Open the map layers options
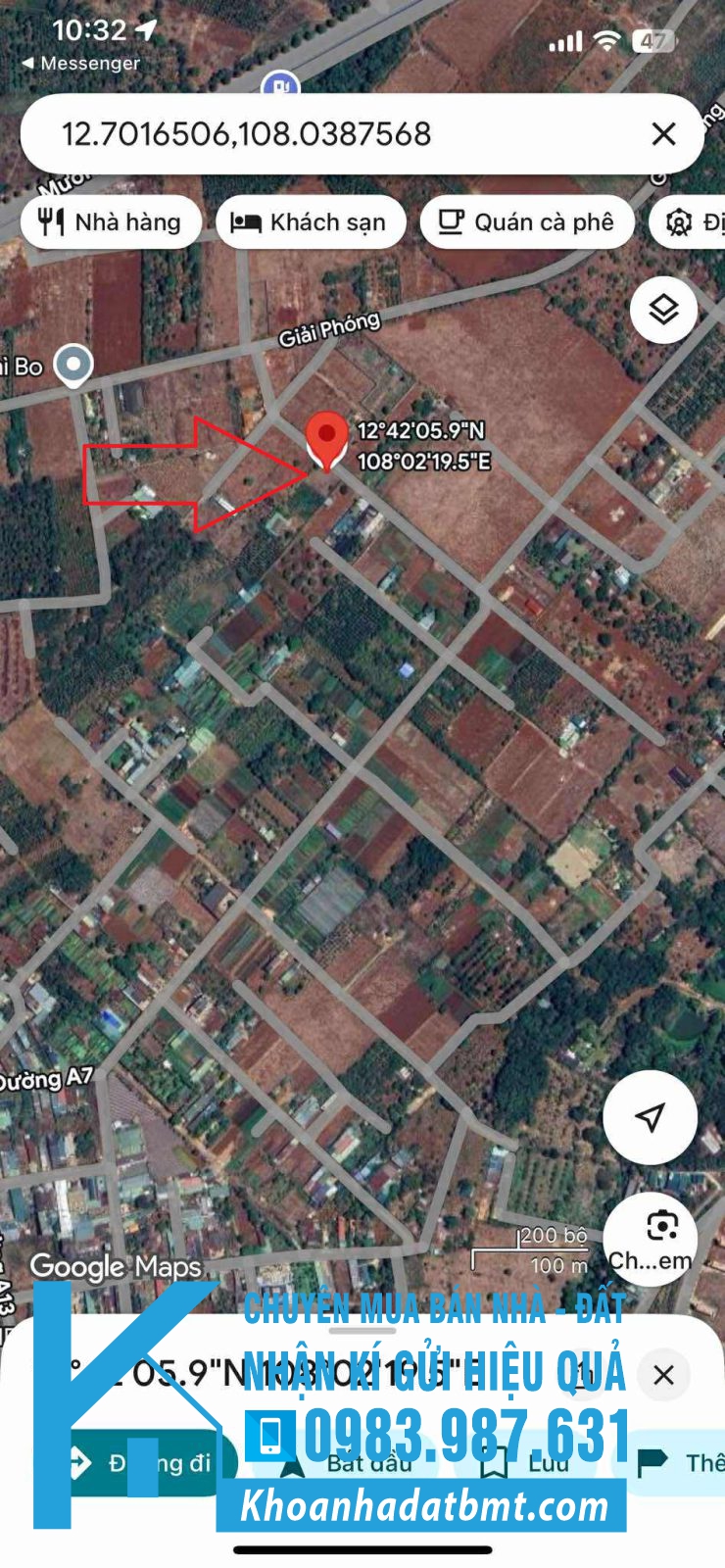The image size is (725, 1568). click(663, 310)
